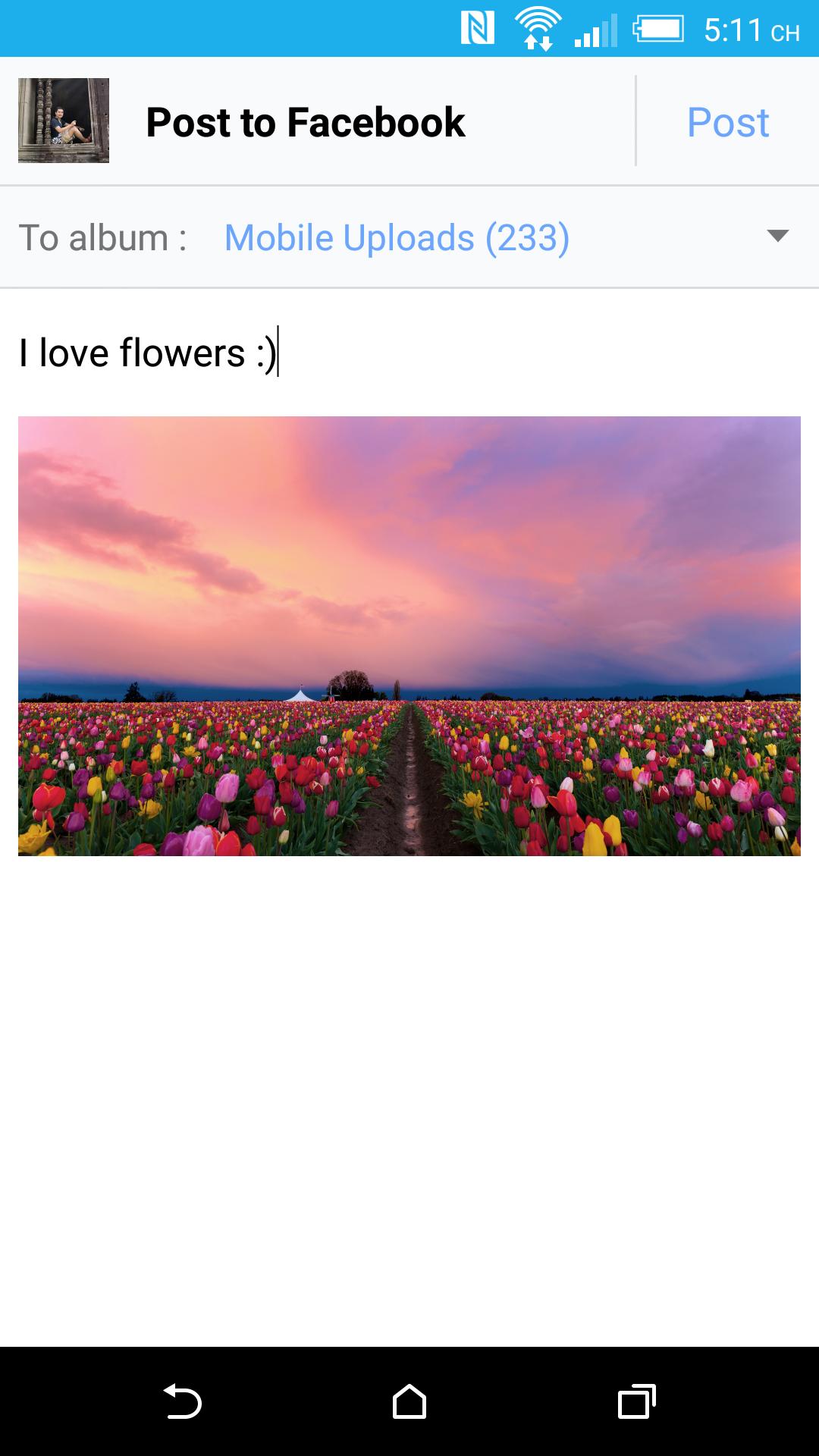Open recent apps from navigation bar
The height and width of the screenshot is (1456, 819).
636,1401
